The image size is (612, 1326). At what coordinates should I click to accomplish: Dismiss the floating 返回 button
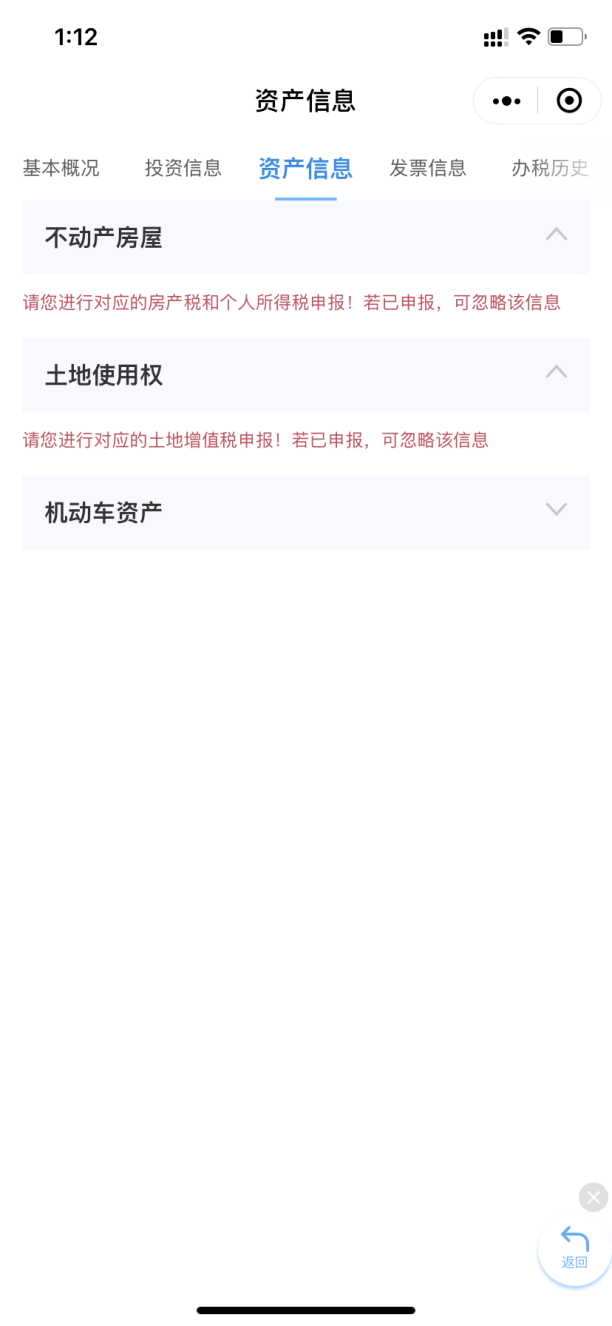(x=593, y=1197)
